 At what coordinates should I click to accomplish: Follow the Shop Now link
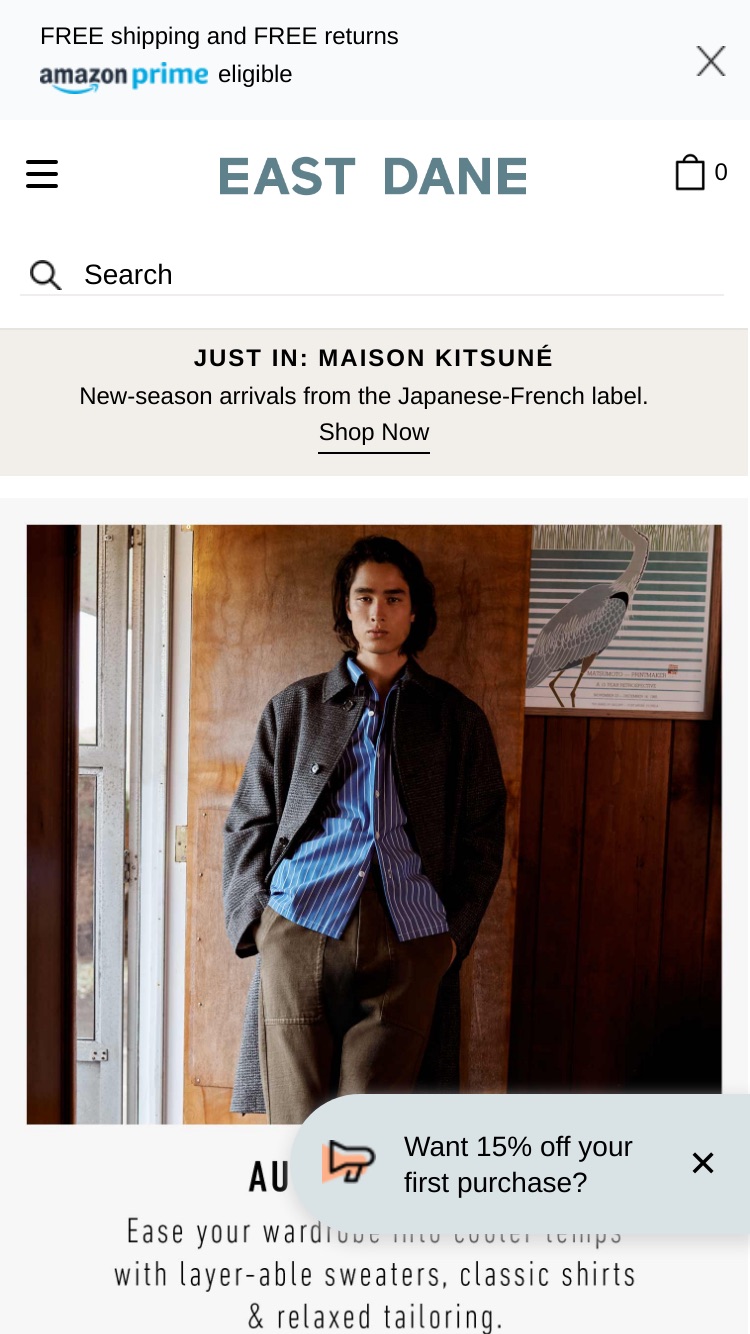point(374,433)
